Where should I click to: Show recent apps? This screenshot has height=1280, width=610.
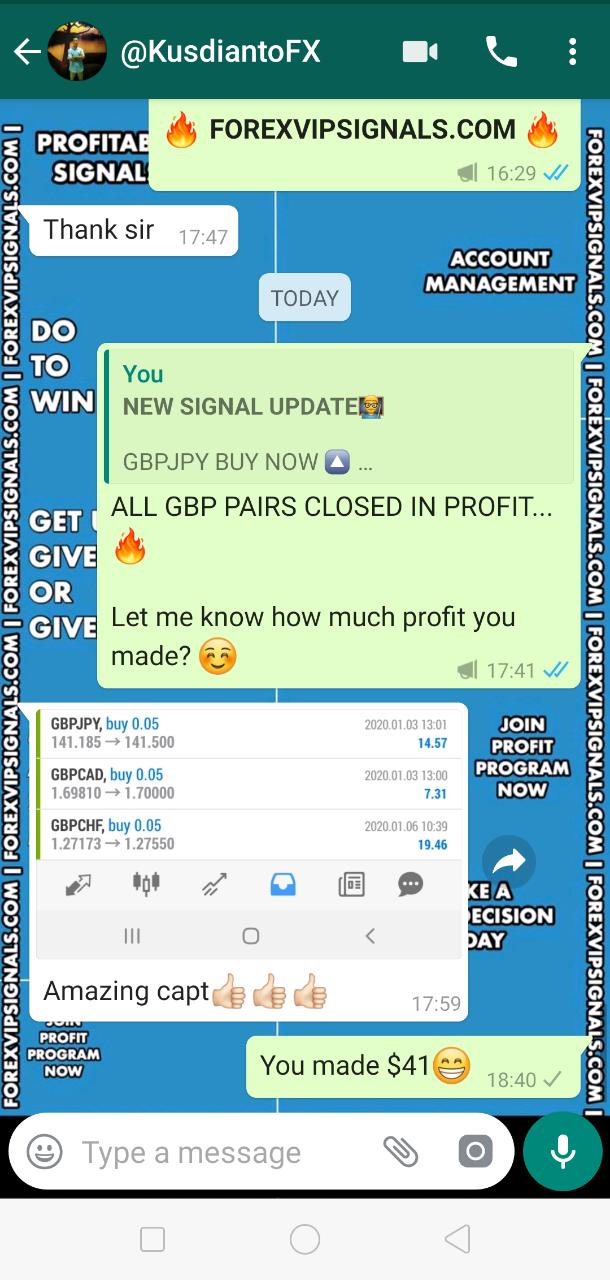152,1240
